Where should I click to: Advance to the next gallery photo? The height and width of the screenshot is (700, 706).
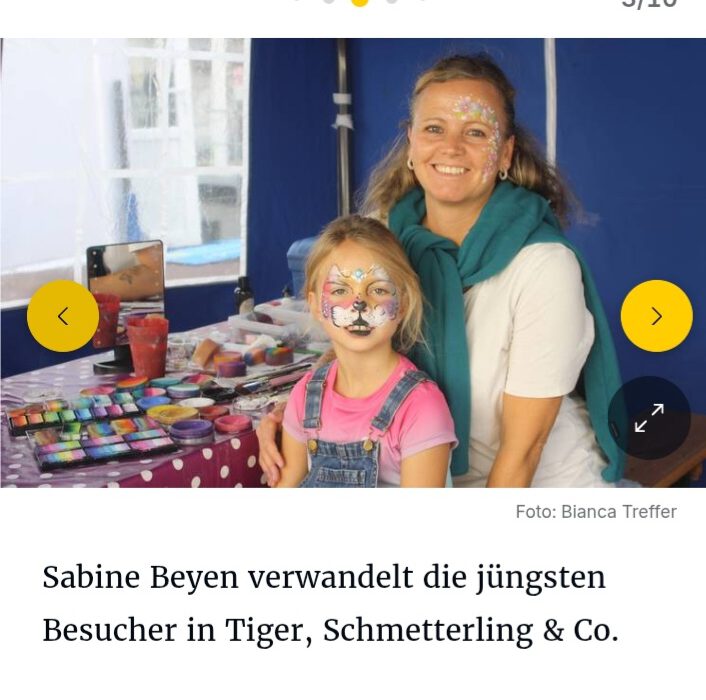[x=656, y=316]
